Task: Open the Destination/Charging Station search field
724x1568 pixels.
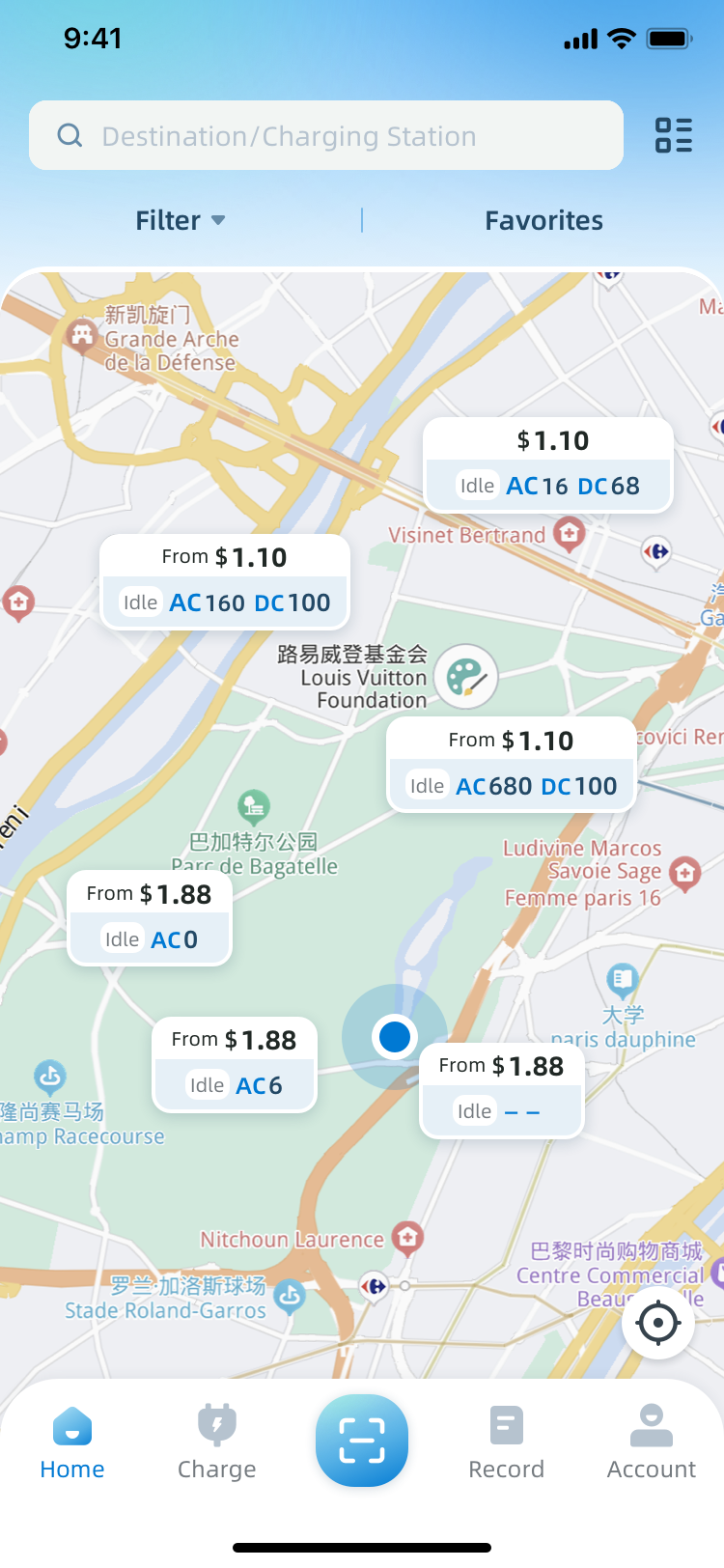Action: tap(325, 136)
